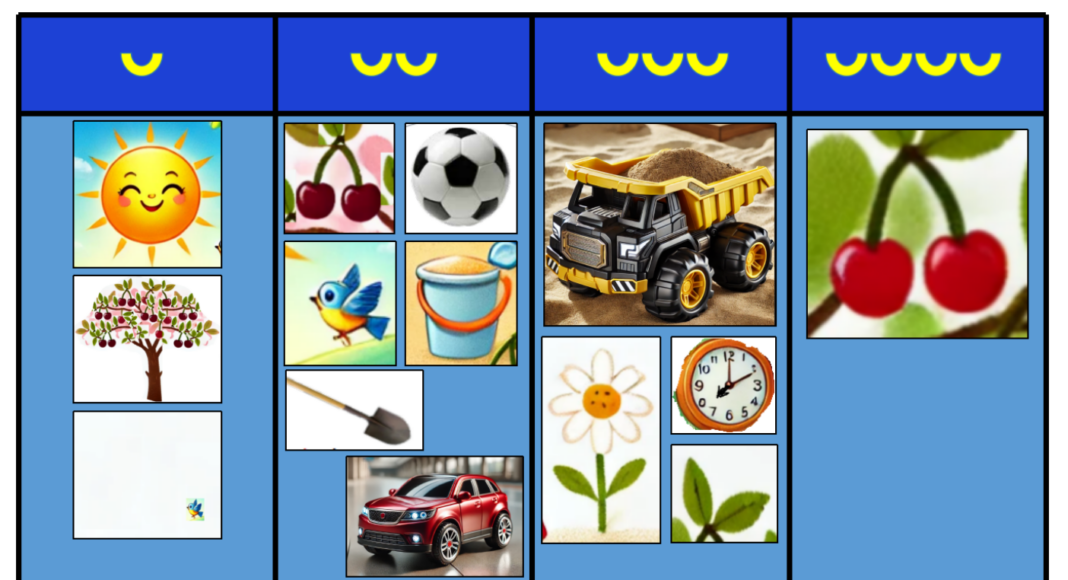Tap the orange clock card
Viewport: 1068px width, 580px height.
click(724, 385)
